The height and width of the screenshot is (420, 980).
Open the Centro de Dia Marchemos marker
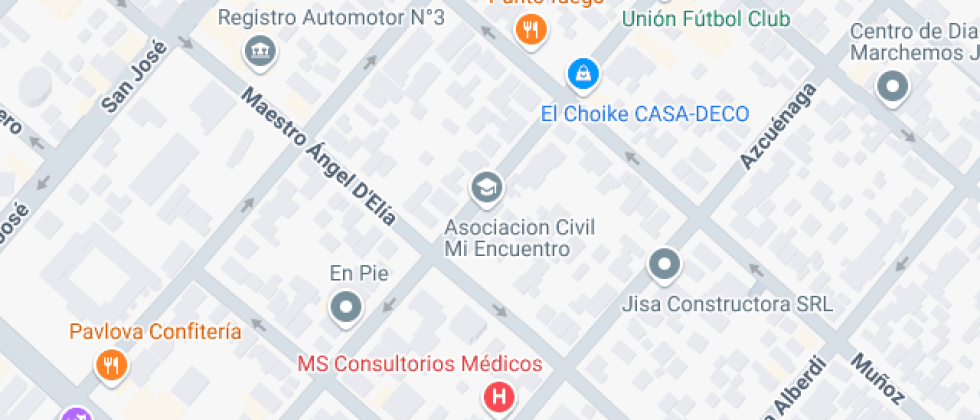(892, 88)
